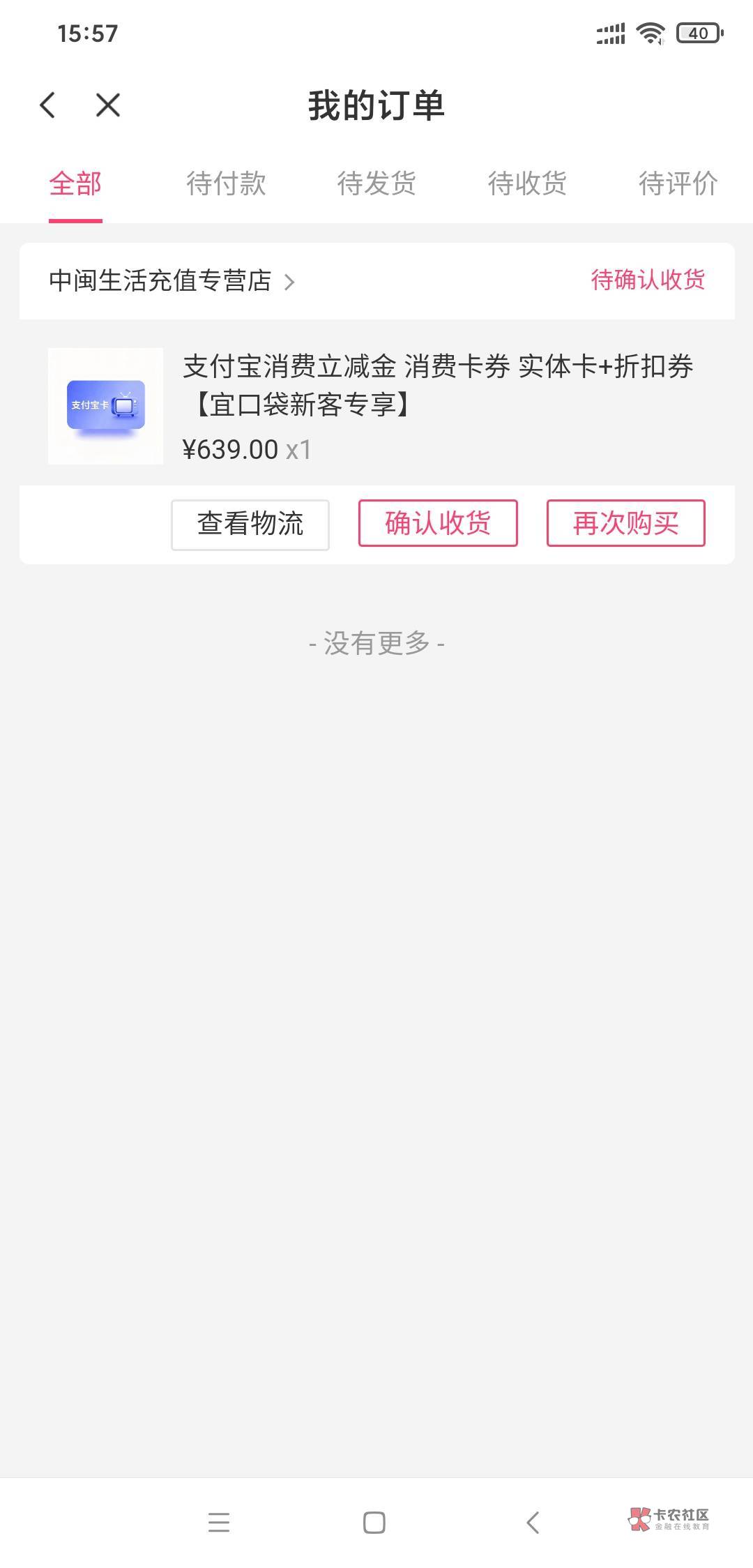The image size is (753, 1568).
Task: Open the system recent apps menu
Action: [219, 1522]
